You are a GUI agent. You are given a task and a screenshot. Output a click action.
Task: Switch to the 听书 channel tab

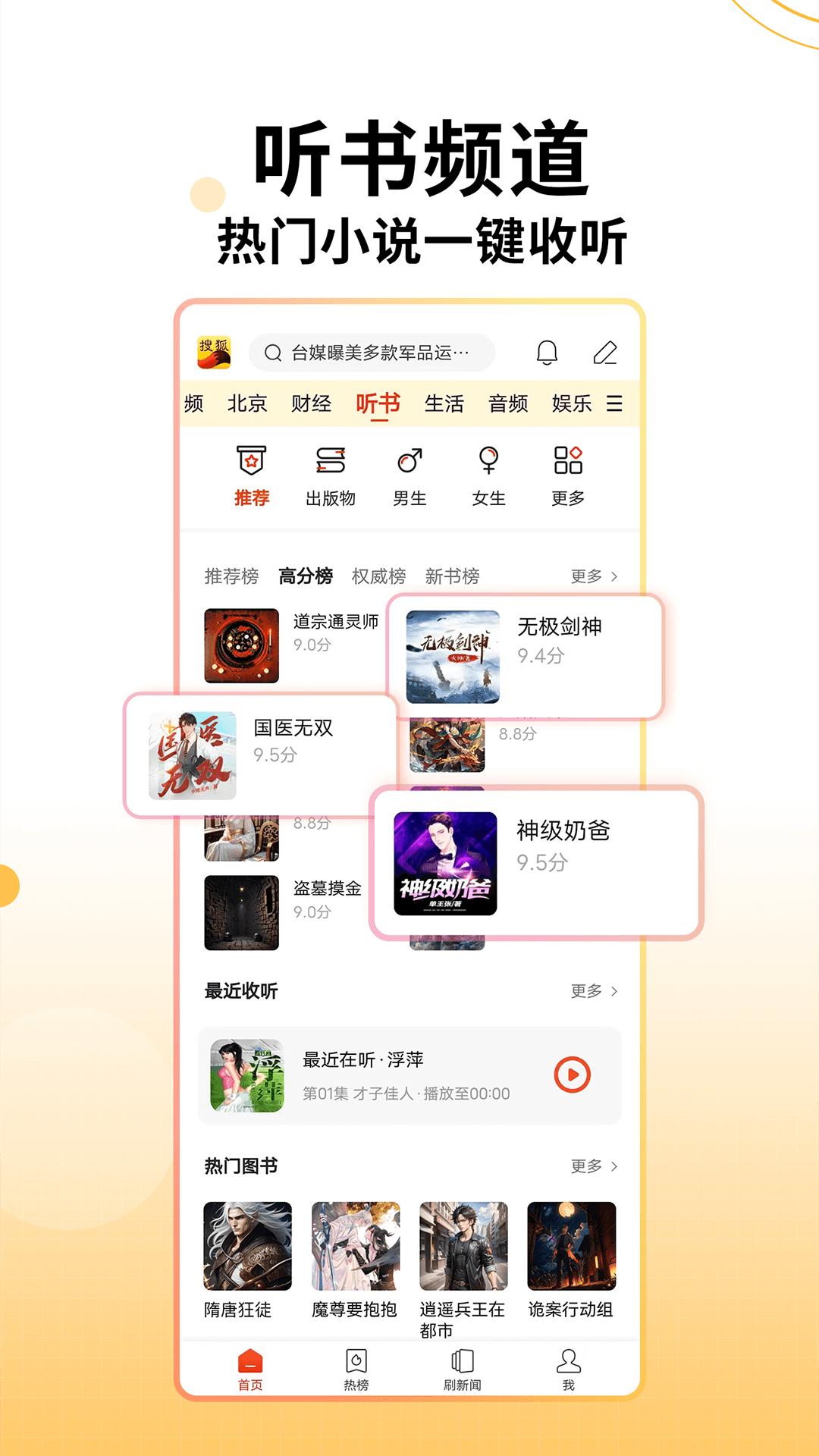coord(378,404)
